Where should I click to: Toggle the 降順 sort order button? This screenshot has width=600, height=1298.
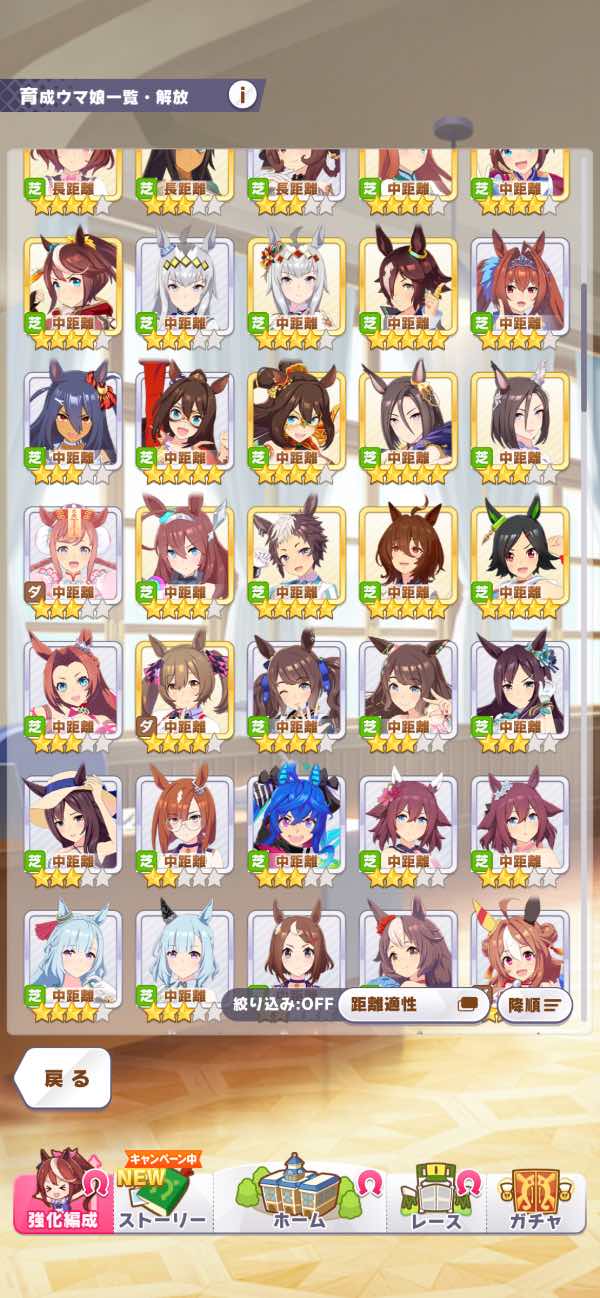tap(534, 1004)
